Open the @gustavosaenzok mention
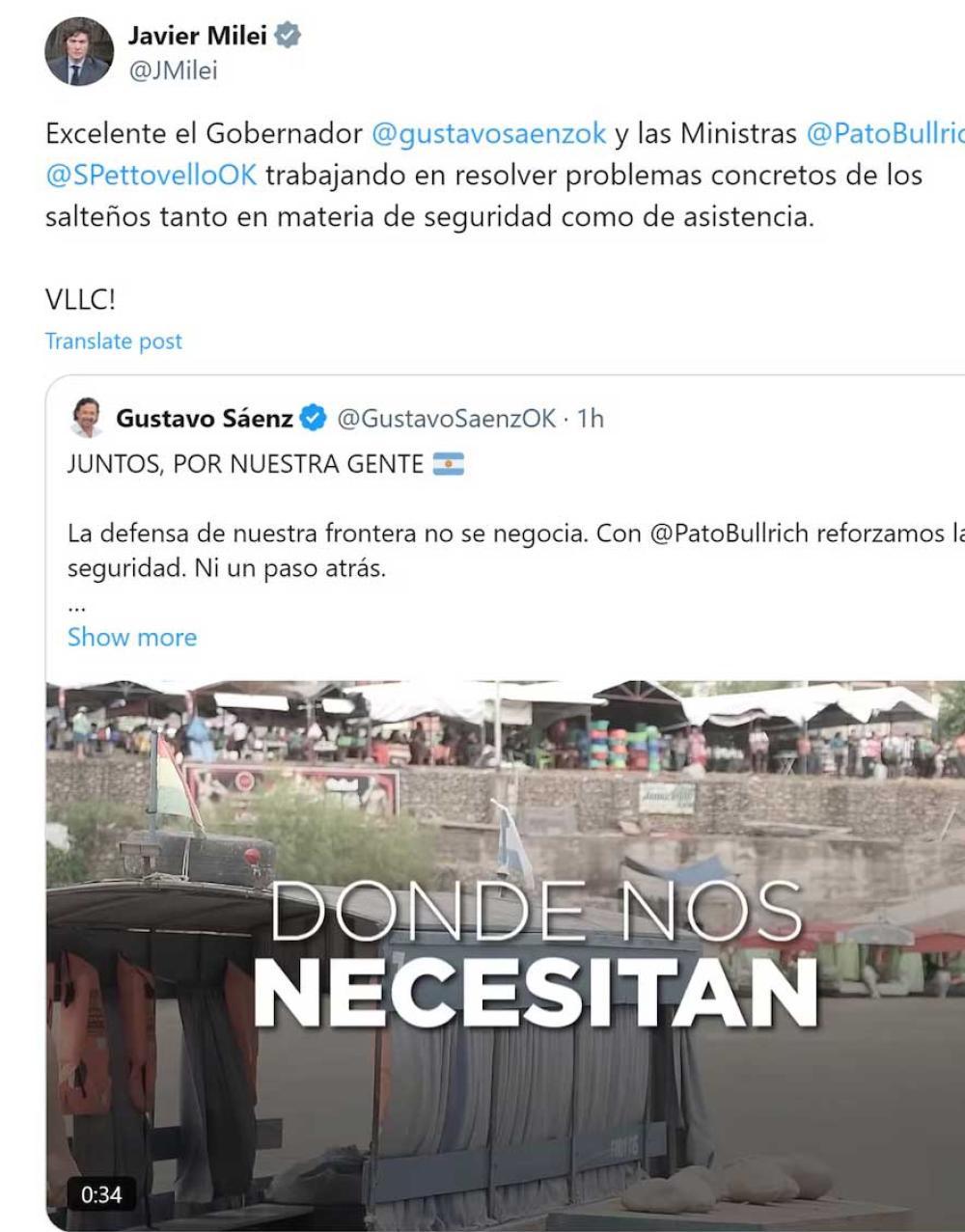The width and height of the screenshot is (965, 1232). (x=488, y=133)
